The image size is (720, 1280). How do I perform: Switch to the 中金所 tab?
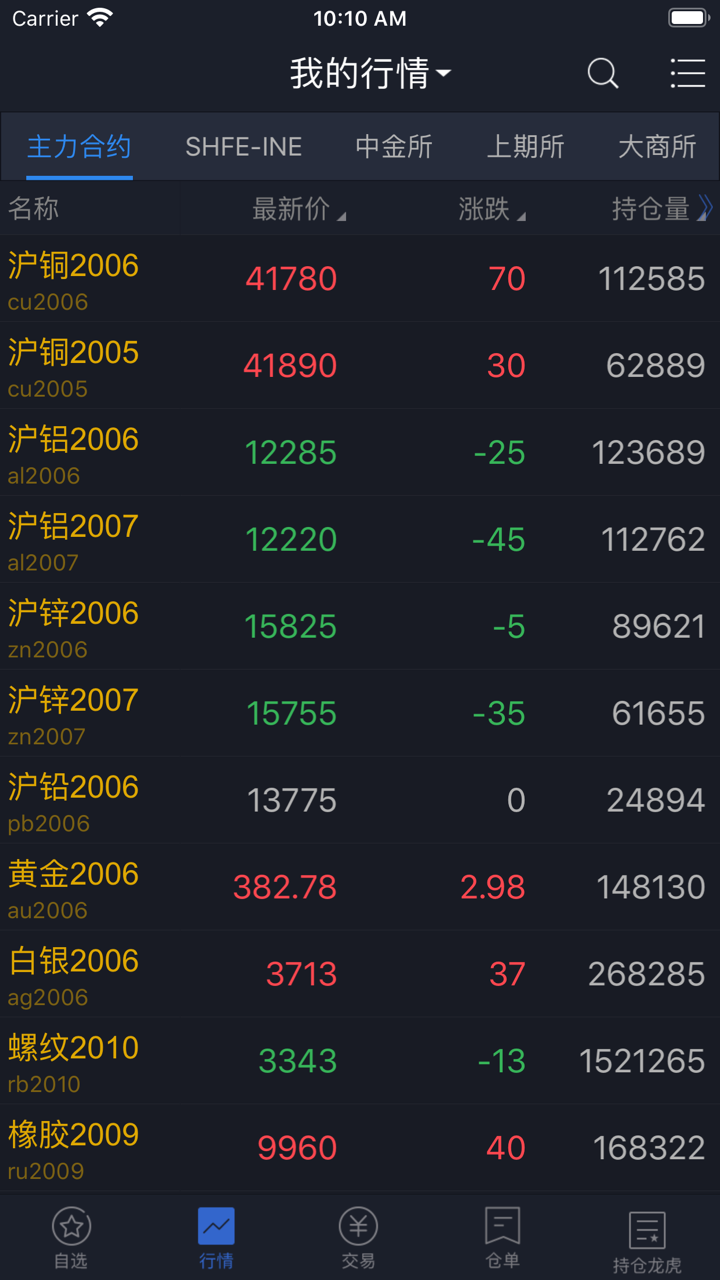pyautogui.click(x=393, y=147)
